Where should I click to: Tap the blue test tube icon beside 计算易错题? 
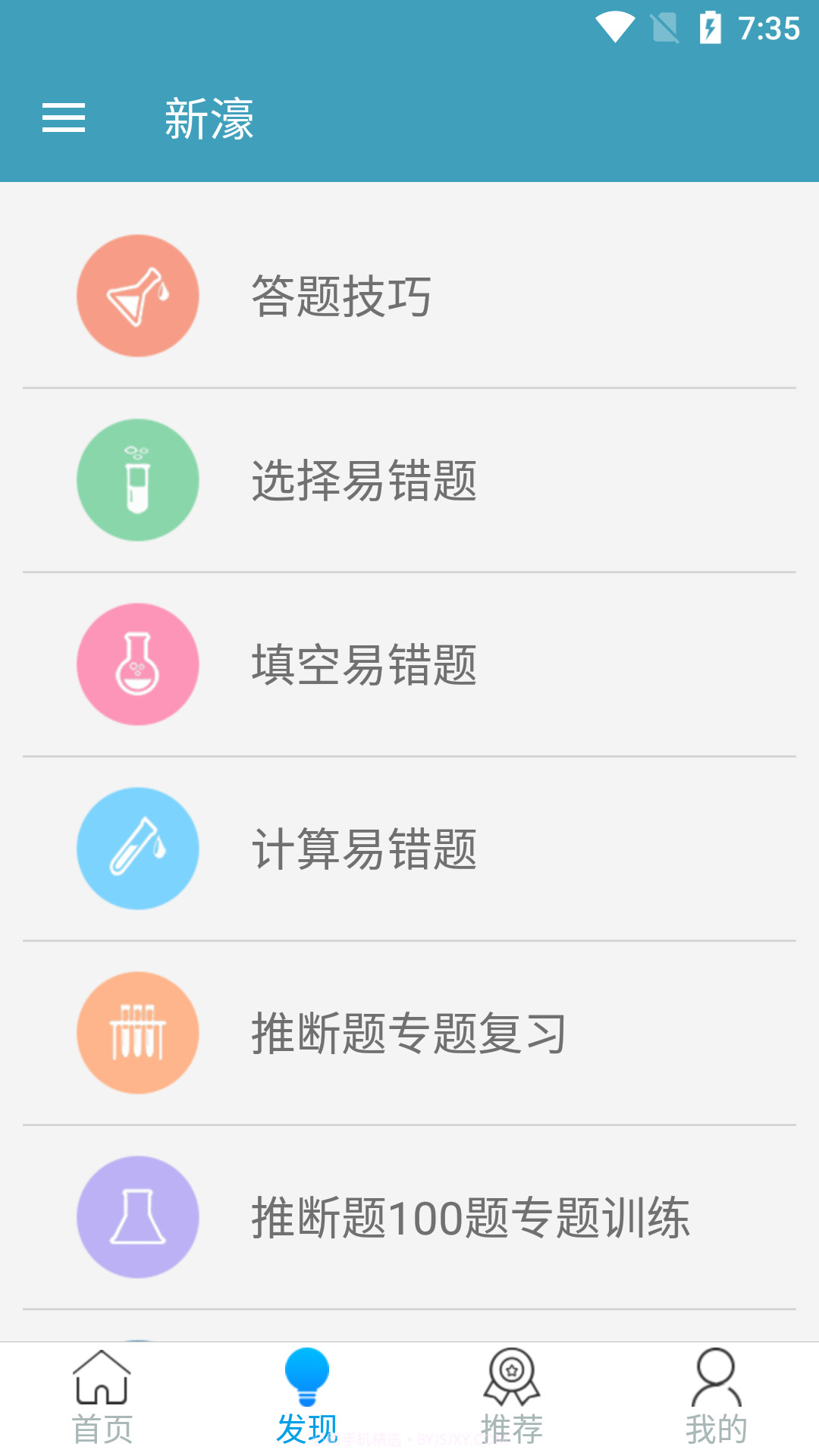(x=137, y=849)
